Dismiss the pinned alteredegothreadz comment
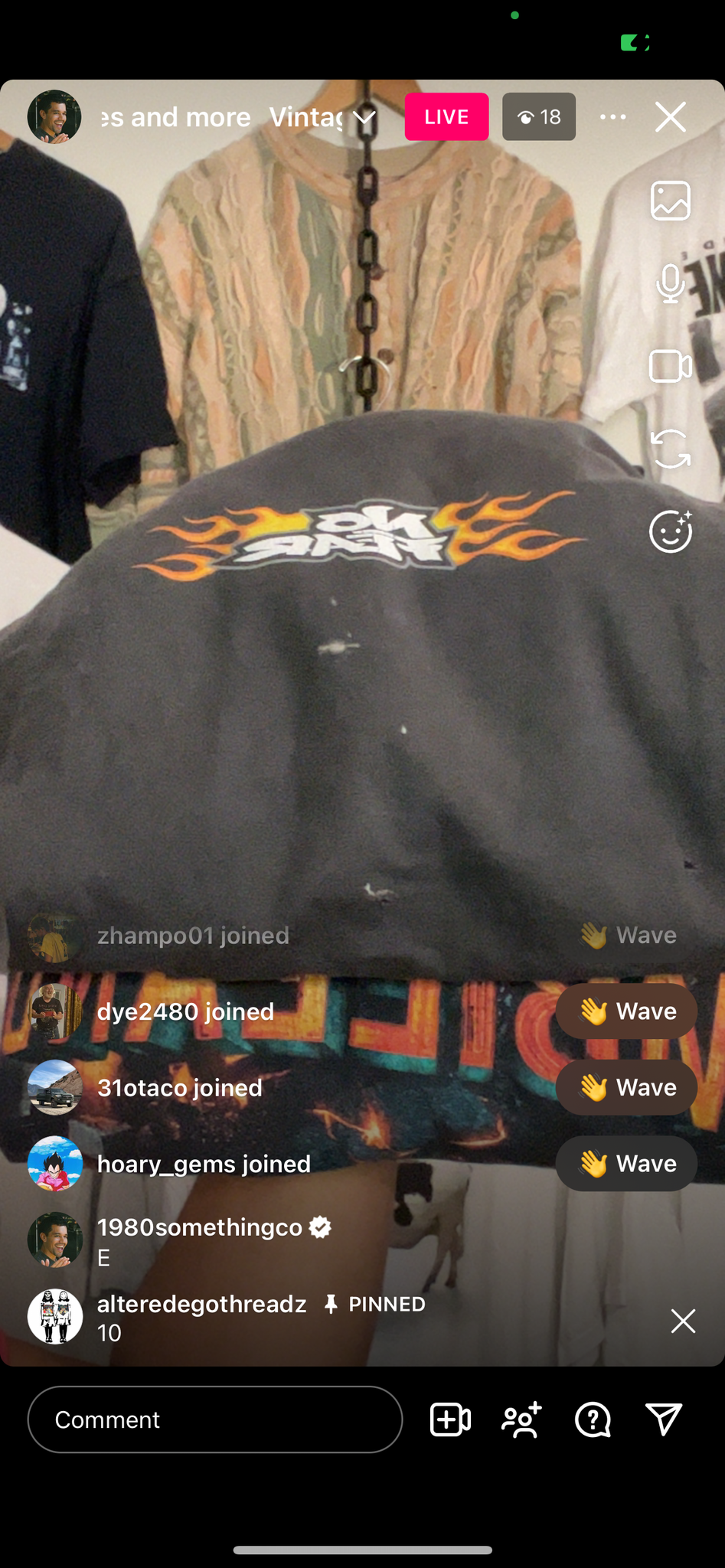Screen dimensions: 725x1568 [683, 1321]
